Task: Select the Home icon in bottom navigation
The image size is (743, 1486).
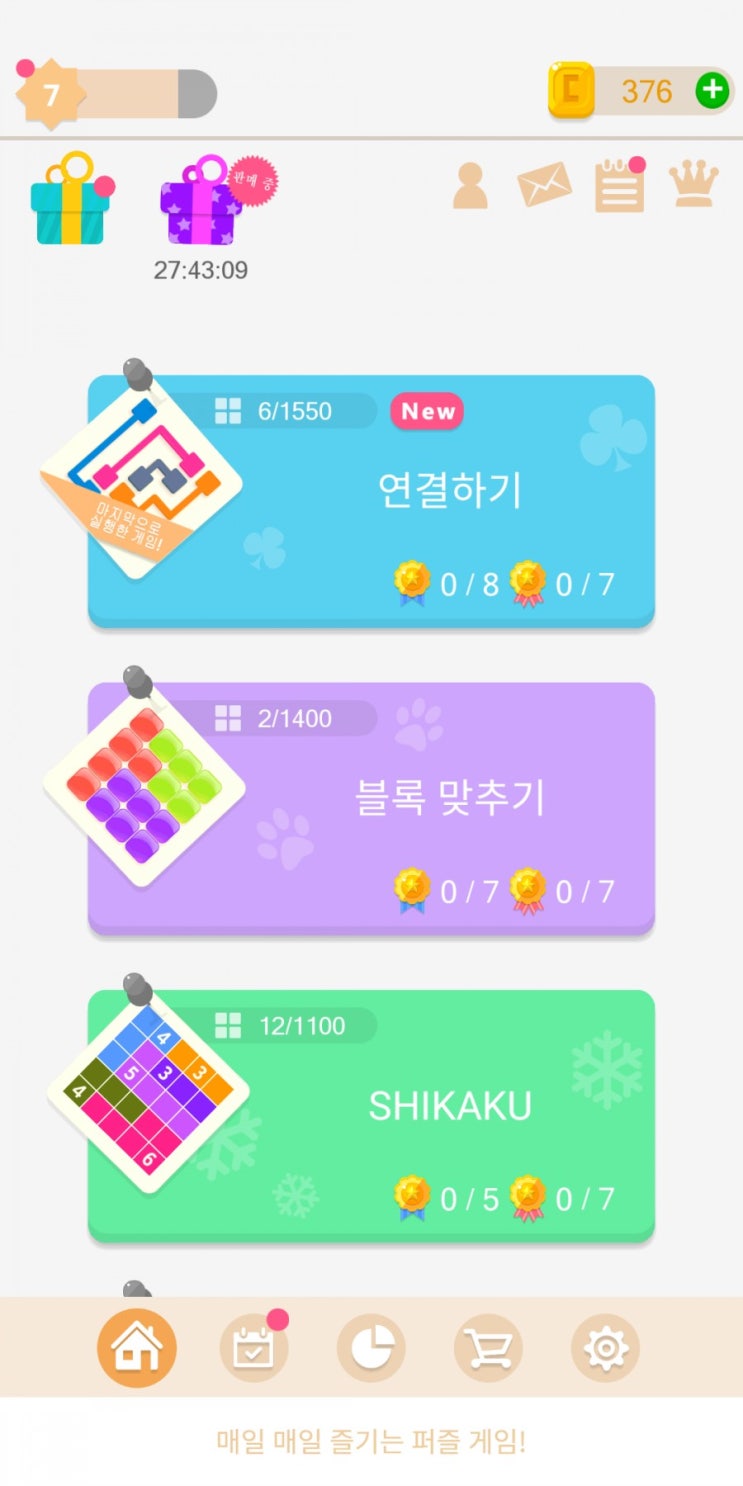Action: (x=136, y=1347)
